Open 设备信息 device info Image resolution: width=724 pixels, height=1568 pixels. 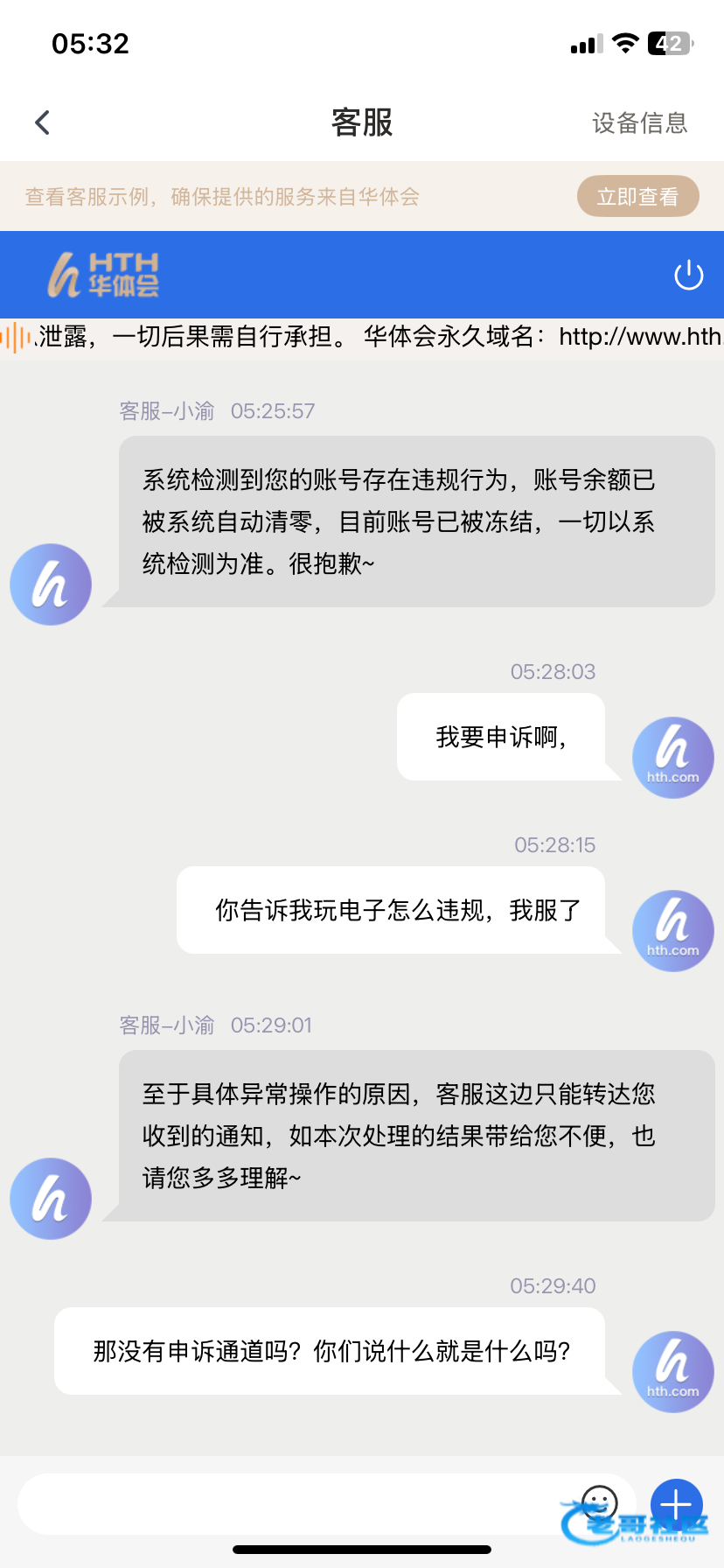(x=639, y=122)
